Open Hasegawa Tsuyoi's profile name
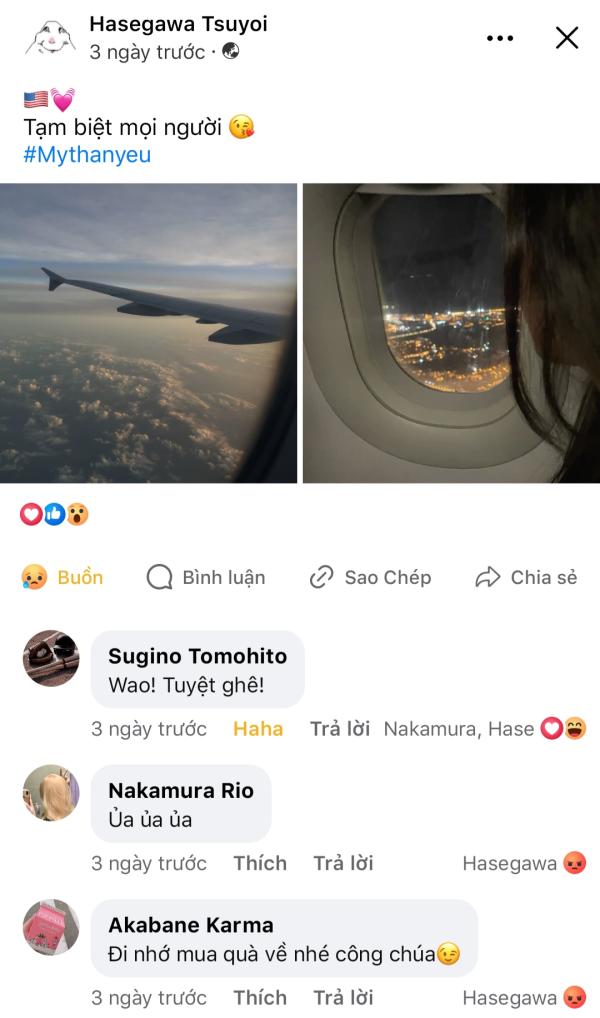The height and width of the screenshot is (1018, 600). coord(178,24)
